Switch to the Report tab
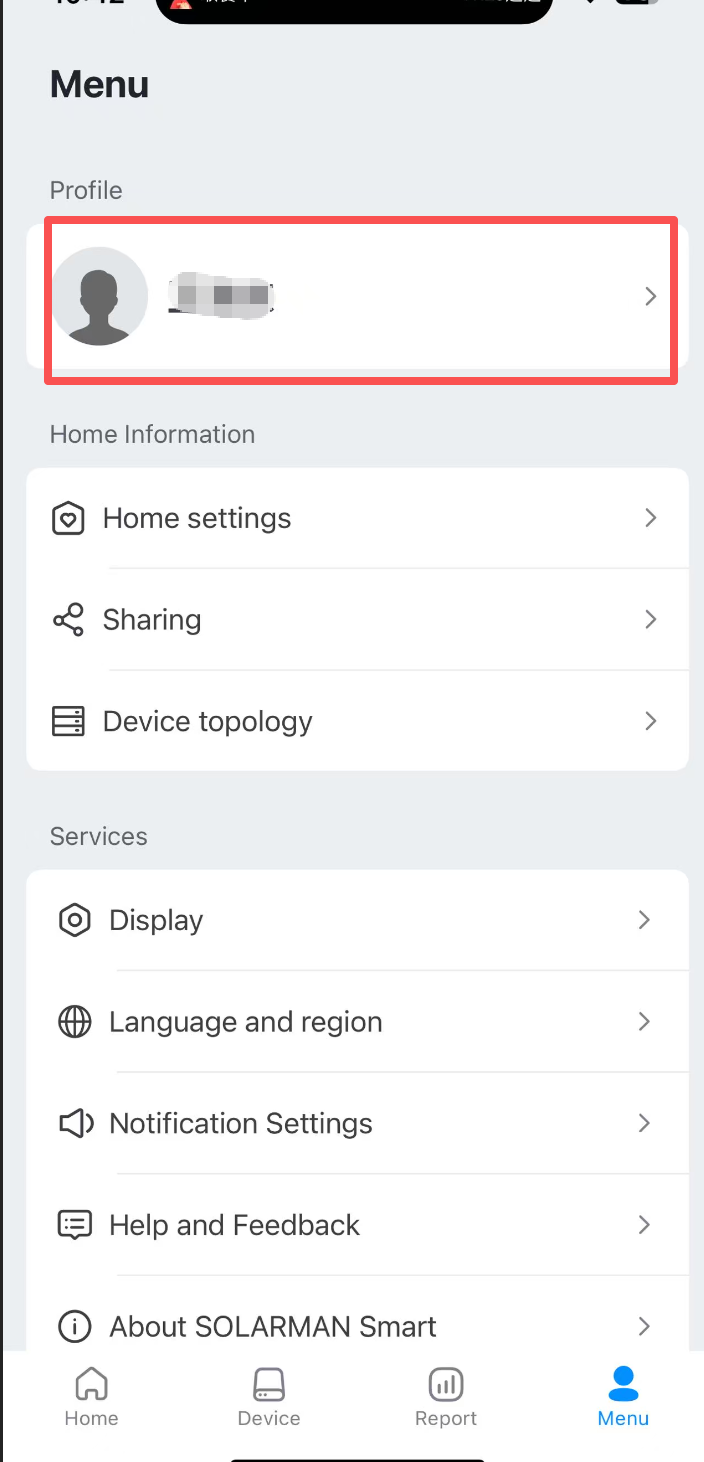 446,1398
